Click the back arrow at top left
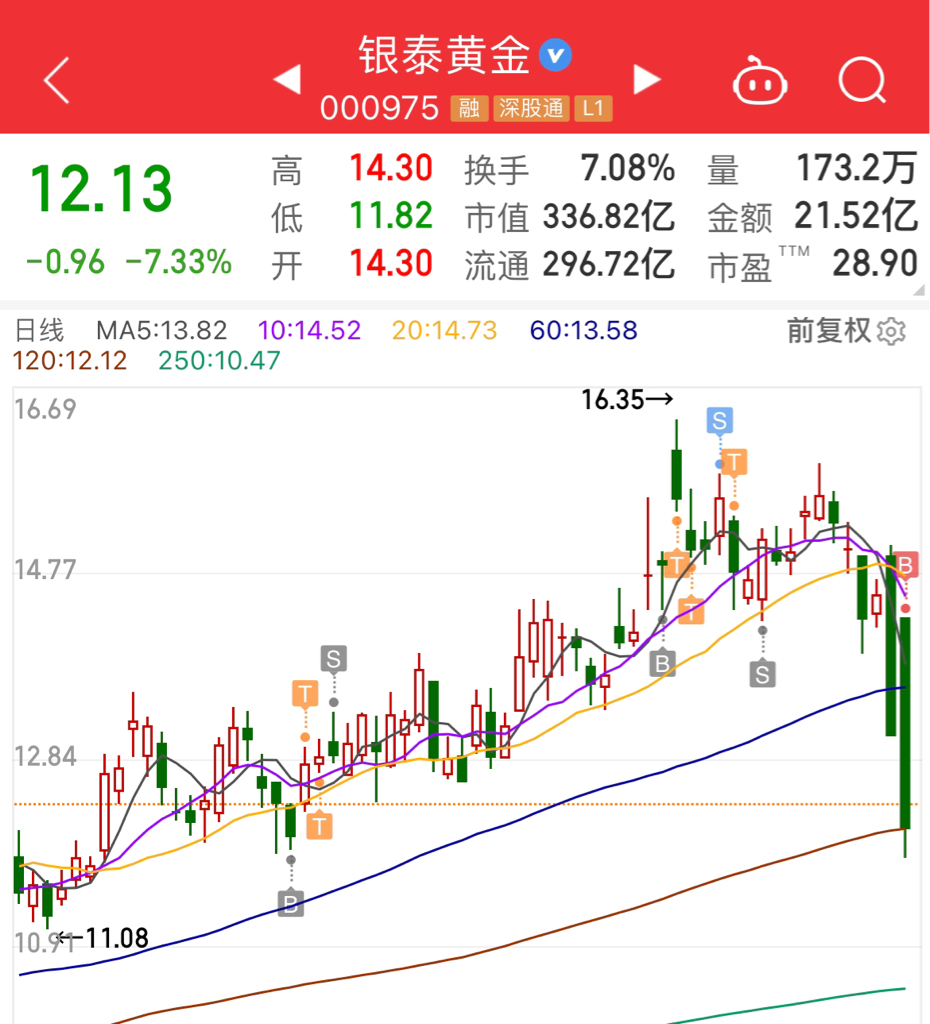Viewport: 930px width, 1024px height. pos(56,82)
